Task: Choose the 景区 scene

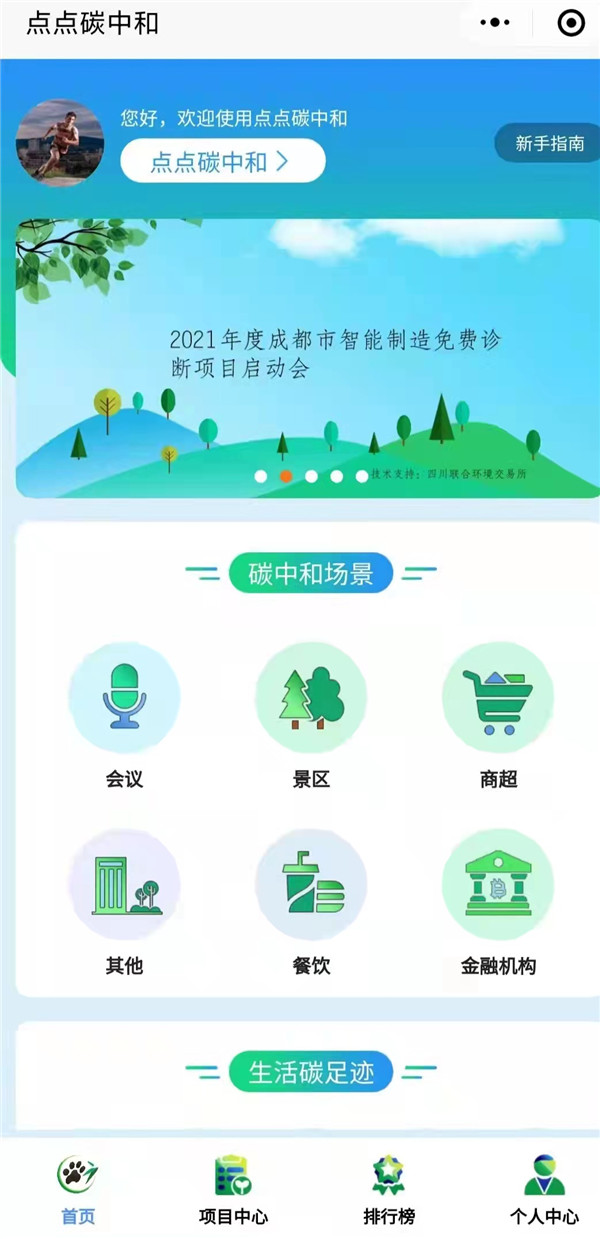Action: pos(311,698)
